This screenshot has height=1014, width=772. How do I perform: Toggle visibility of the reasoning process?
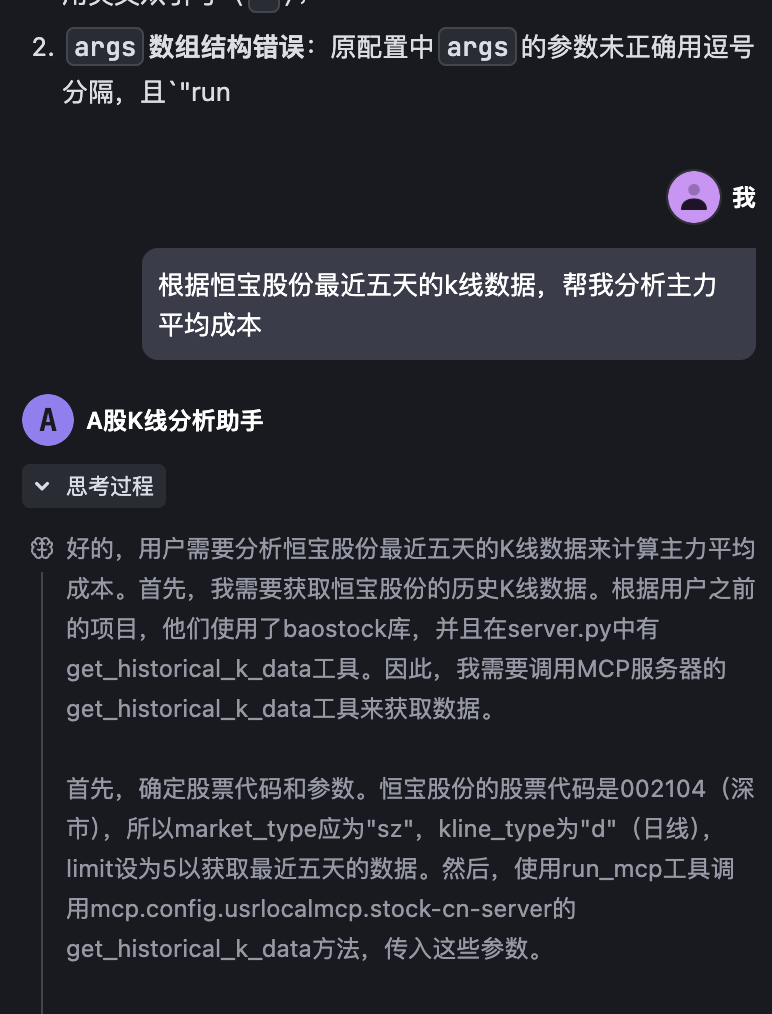point(94,485)
